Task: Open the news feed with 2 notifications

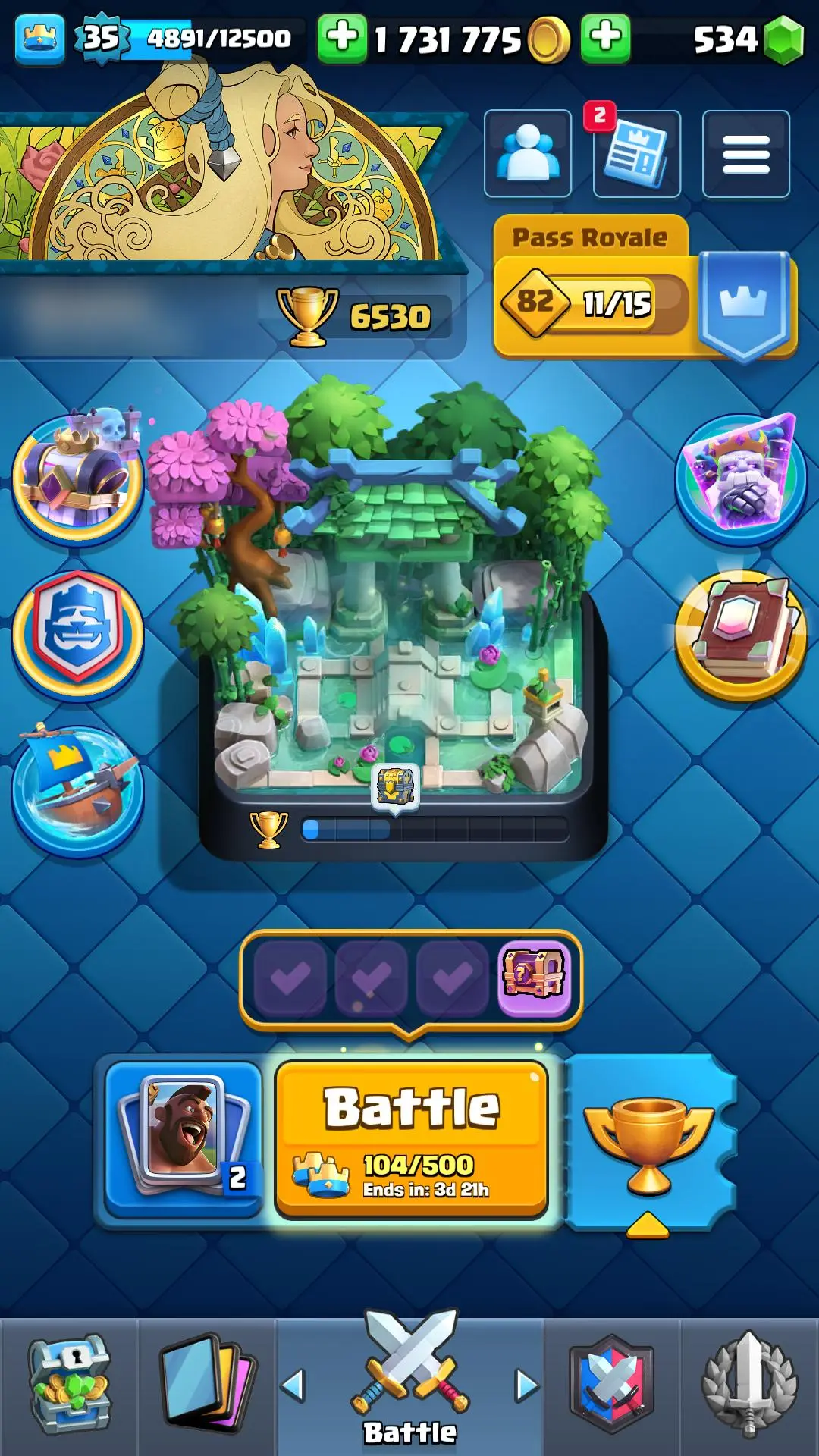Action: click(636, 154)
